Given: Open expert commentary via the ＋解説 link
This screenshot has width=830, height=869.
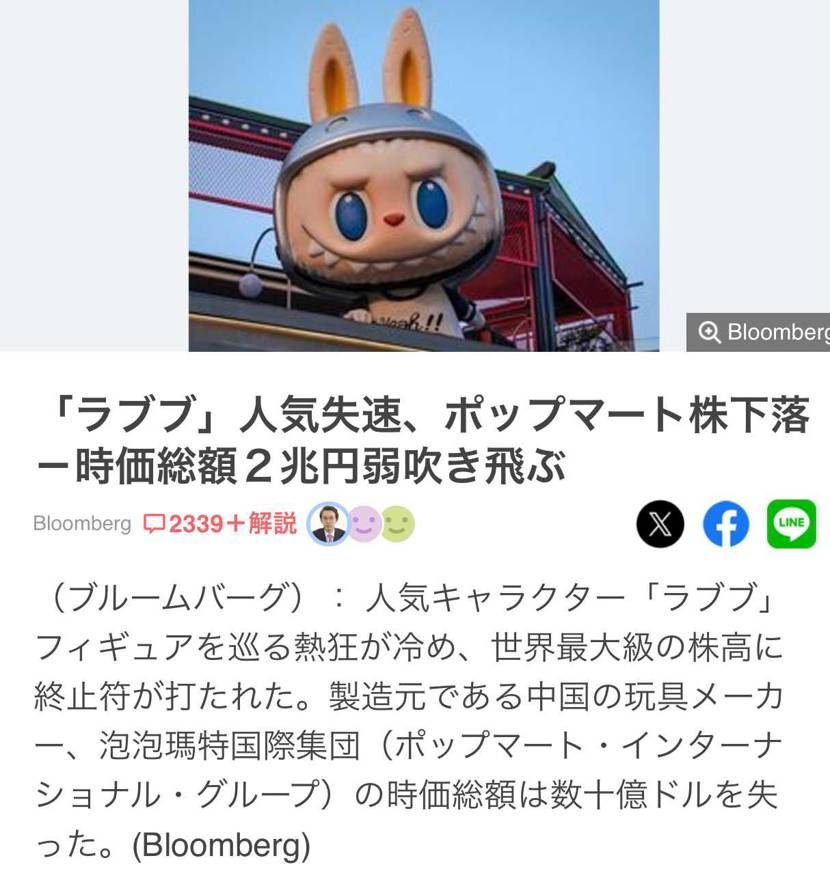Looking at the screenshot, I should [248, 523].
